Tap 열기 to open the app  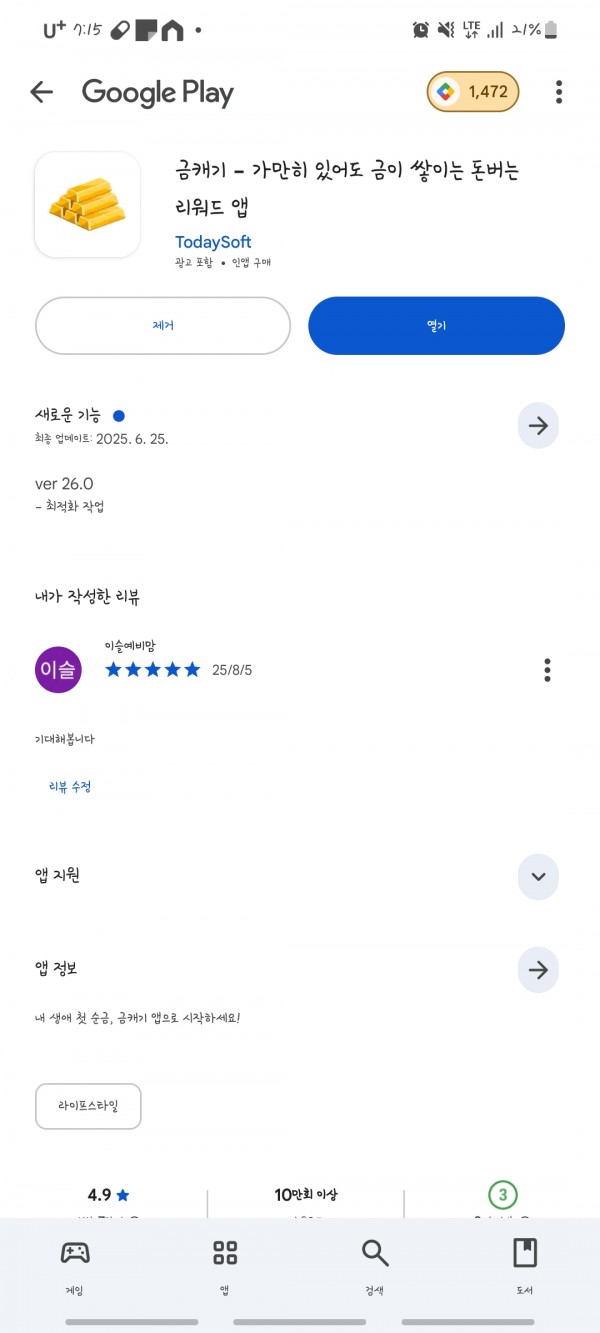click(436, 326)
